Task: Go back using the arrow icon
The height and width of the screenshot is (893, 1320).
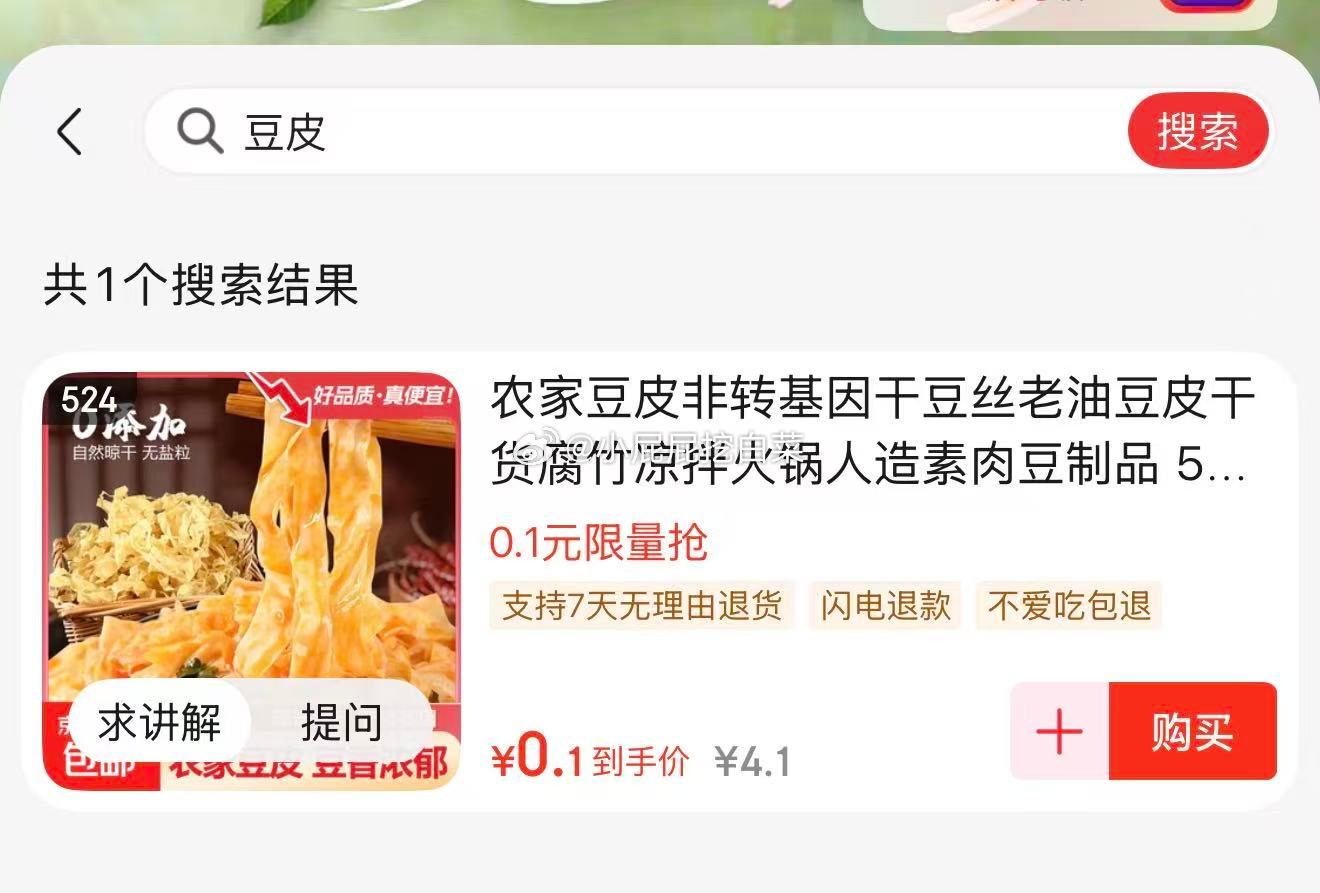Action: pos(69,131)
